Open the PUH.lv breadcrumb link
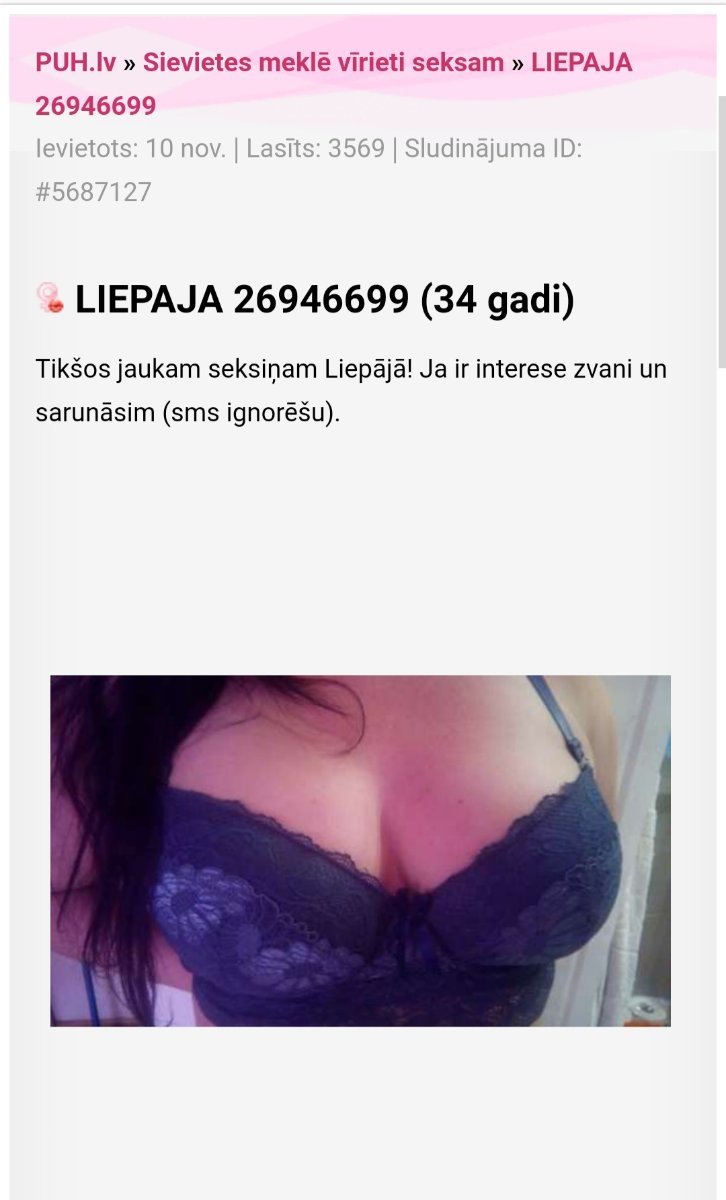The image size is (726, 1200). pos(75,62)
